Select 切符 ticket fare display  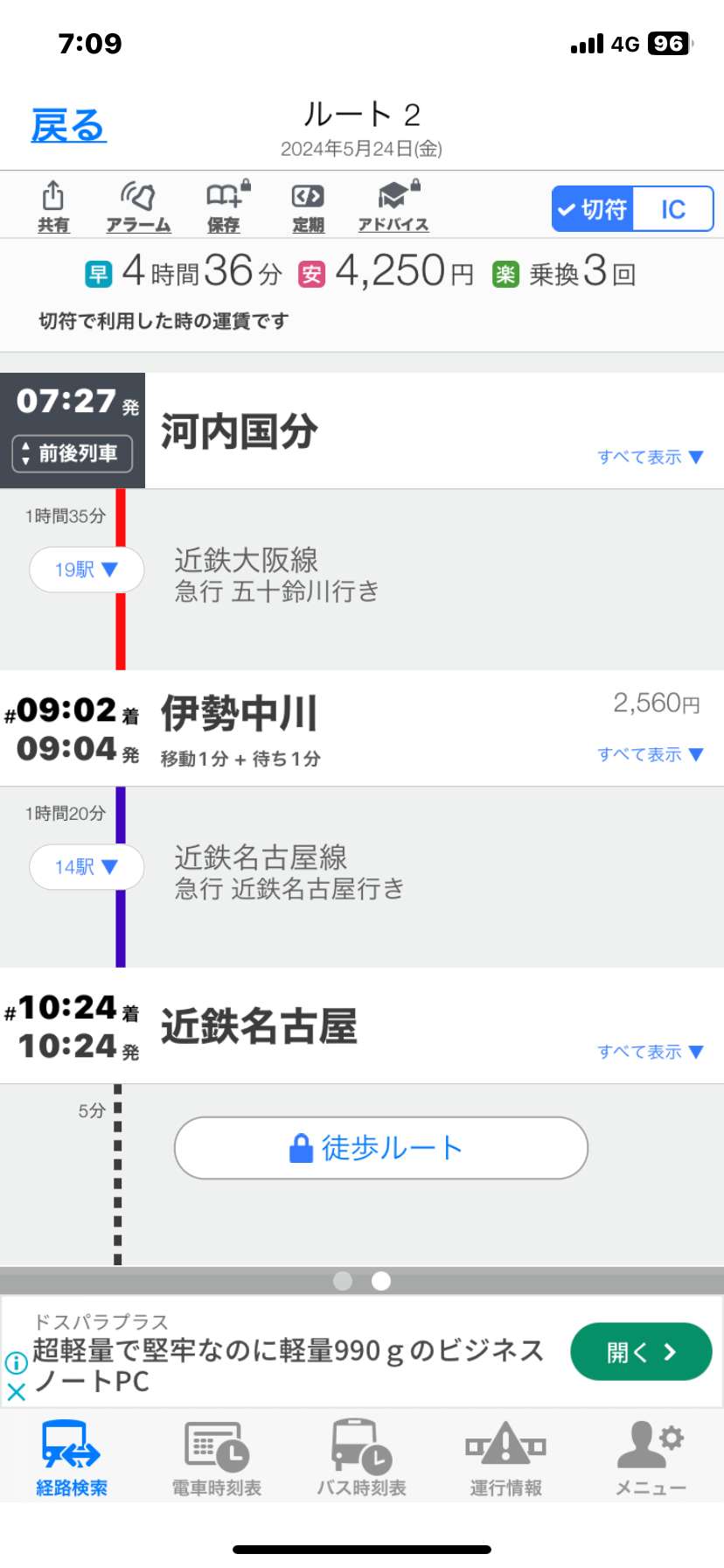[x=593, y=209]
